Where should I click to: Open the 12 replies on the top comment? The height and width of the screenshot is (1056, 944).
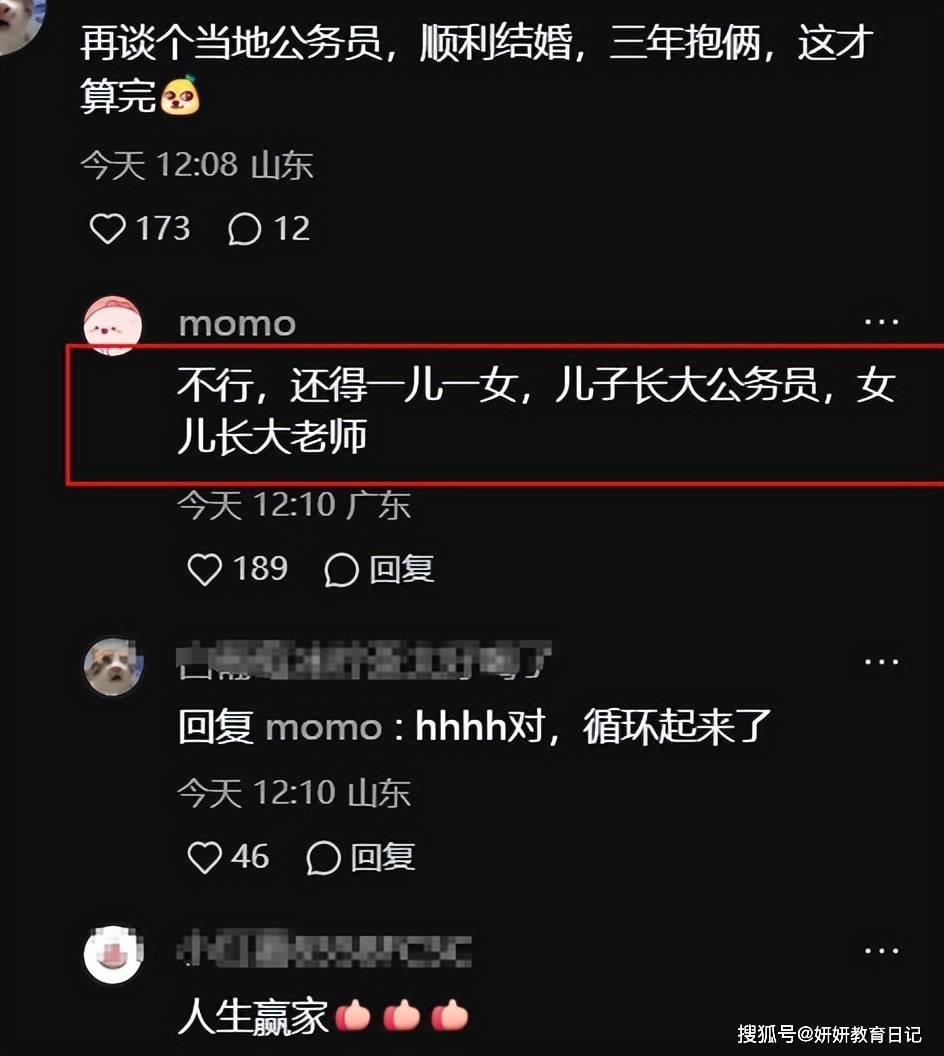coord(246,229)
